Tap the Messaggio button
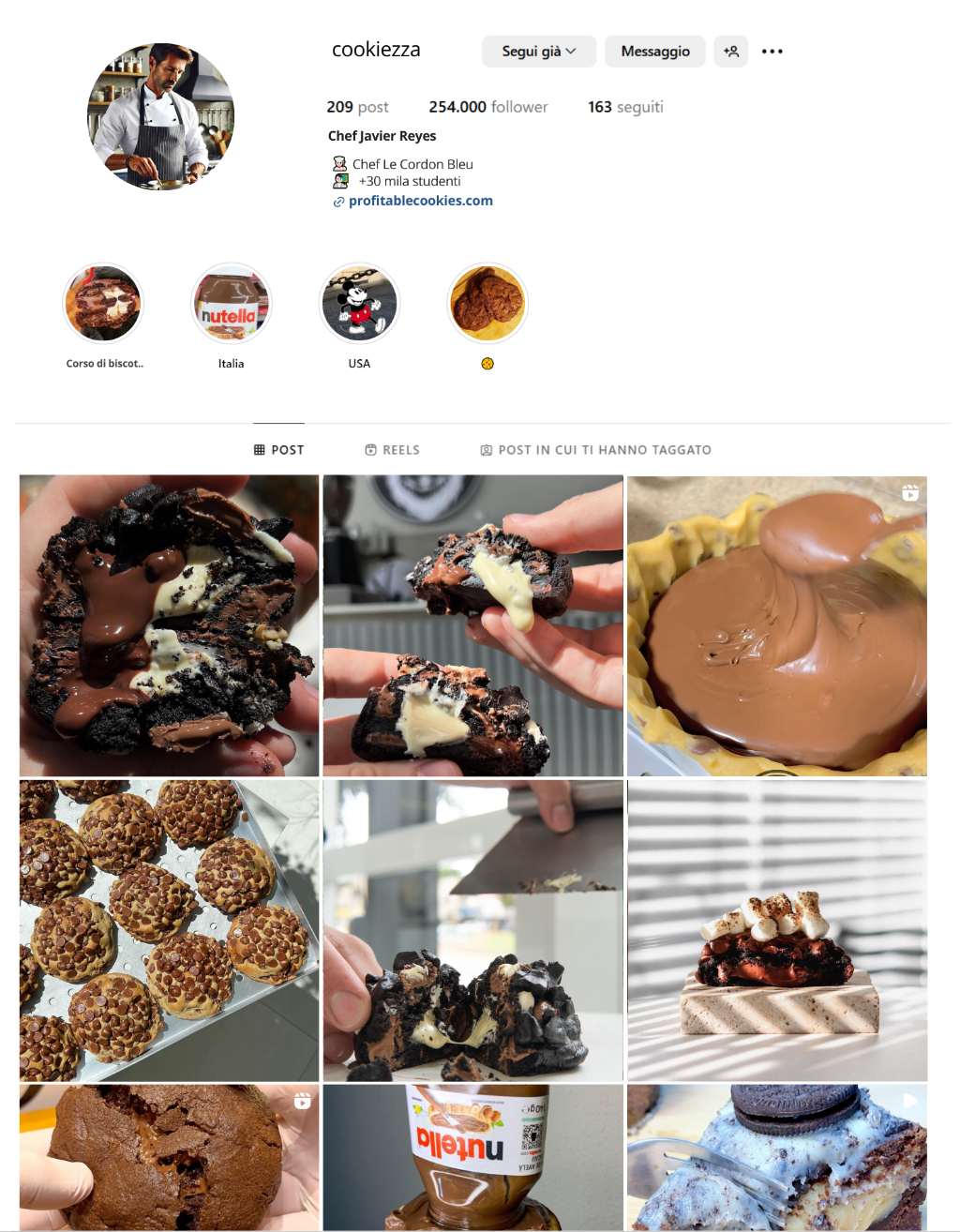The width and height of the screenshot is (960, 1232). [655, 52]
